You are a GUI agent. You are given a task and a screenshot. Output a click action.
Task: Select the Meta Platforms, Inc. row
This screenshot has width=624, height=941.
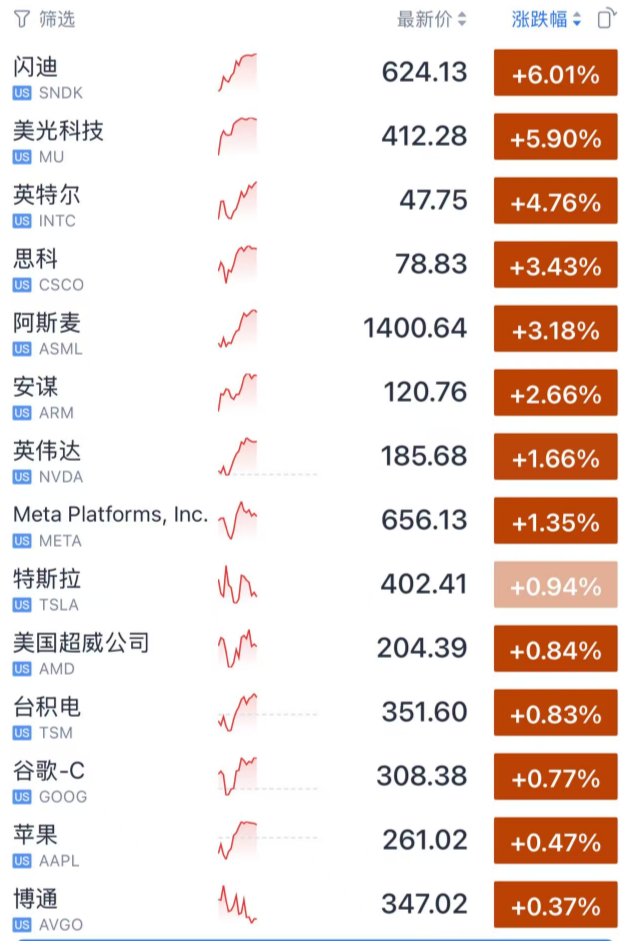[110, 525]
